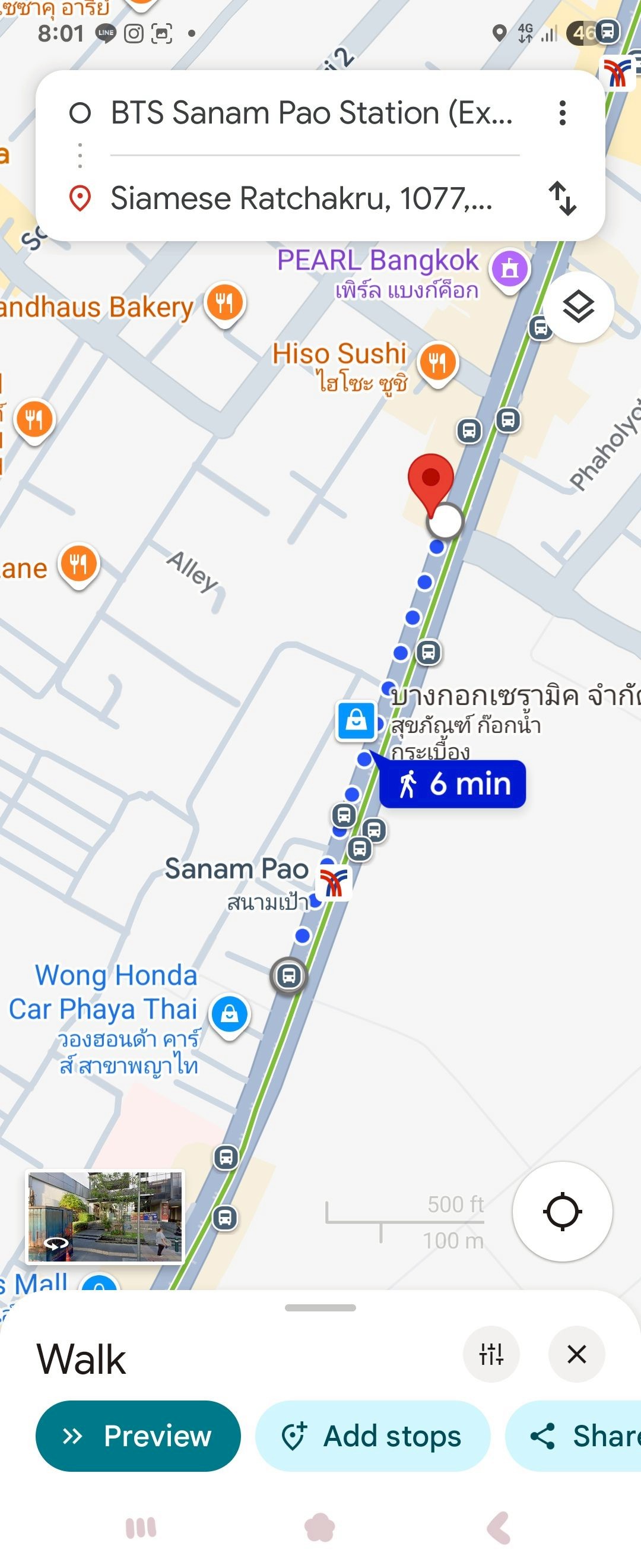Open recent apps from navigation bar
The width and height of the screenshot is (641, 1568).
[x=141, y=1527]
